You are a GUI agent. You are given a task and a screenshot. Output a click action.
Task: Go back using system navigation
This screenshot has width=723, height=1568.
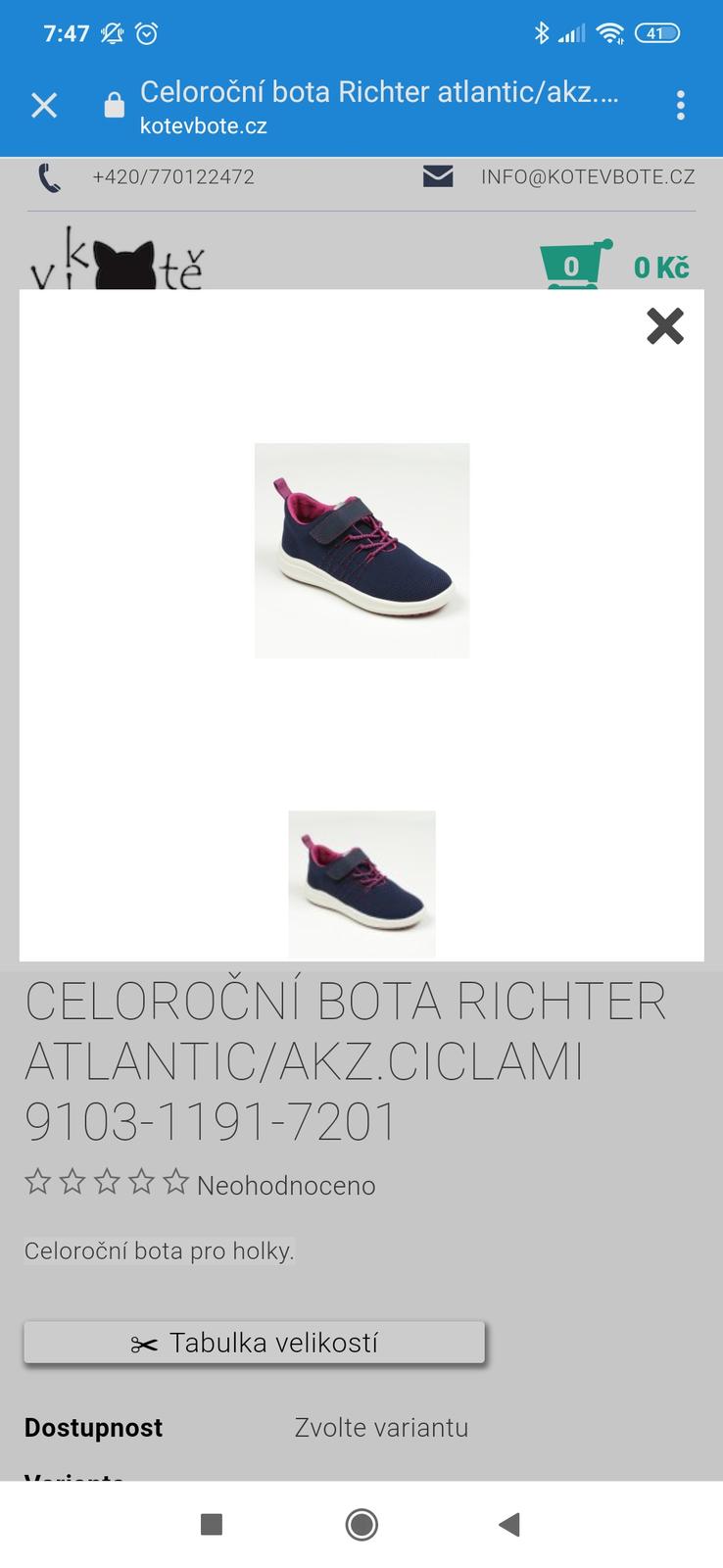click(x=508, y=1524)
